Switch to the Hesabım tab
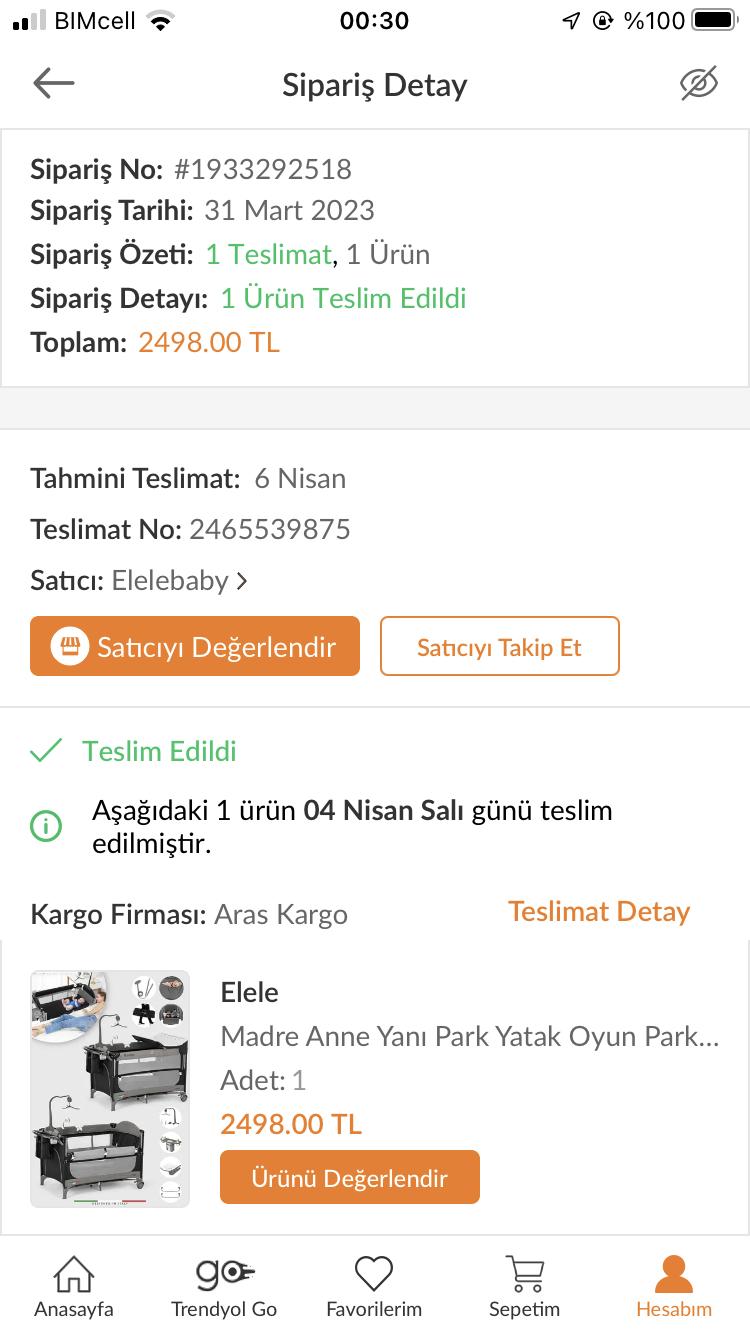 click(673, 1288)
